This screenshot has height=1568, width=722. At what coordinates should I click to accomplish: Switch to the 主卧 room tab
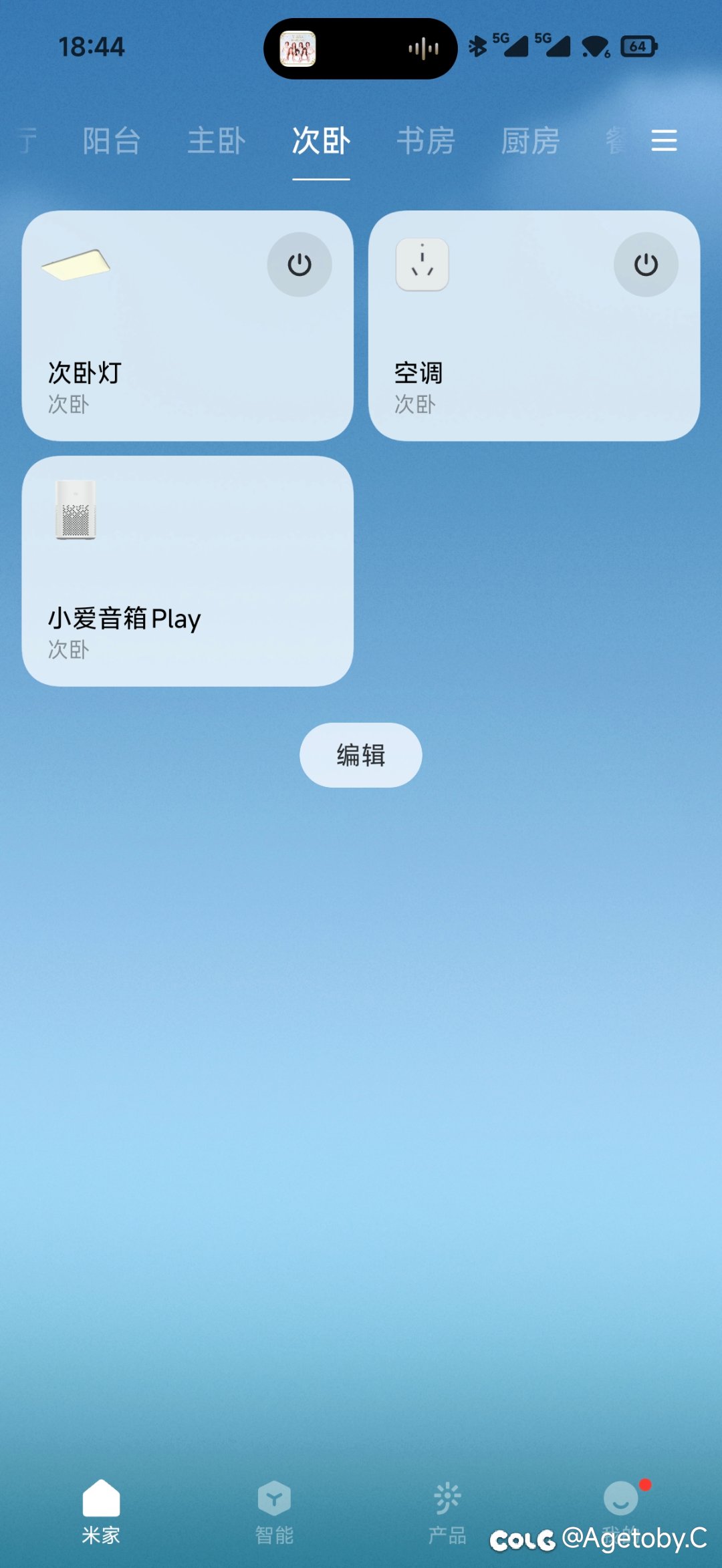pyautogui.click(x=217, y=141)
